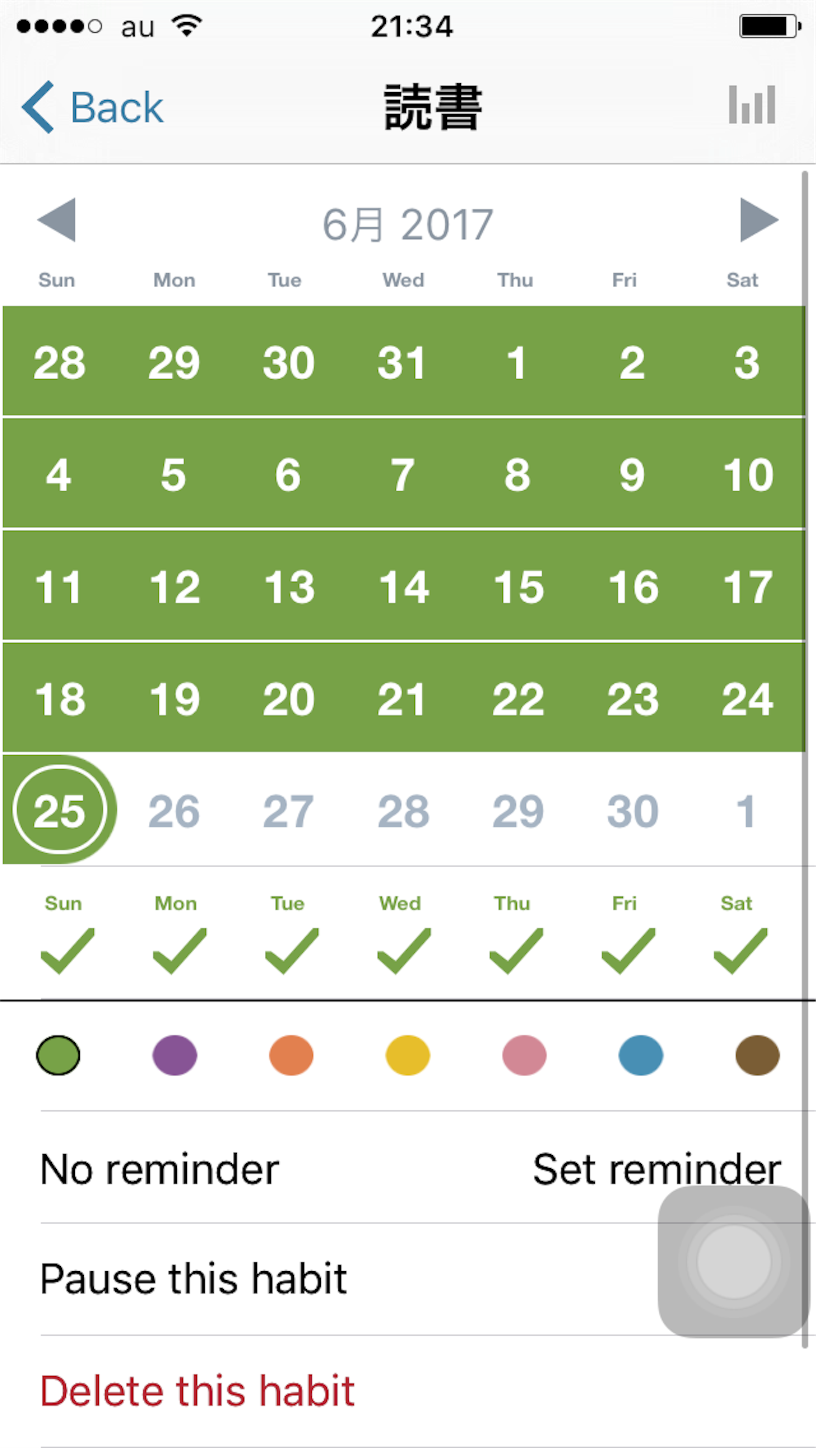
Task: Toggle the Sun weekday checkmark
Action: [67, 951]
